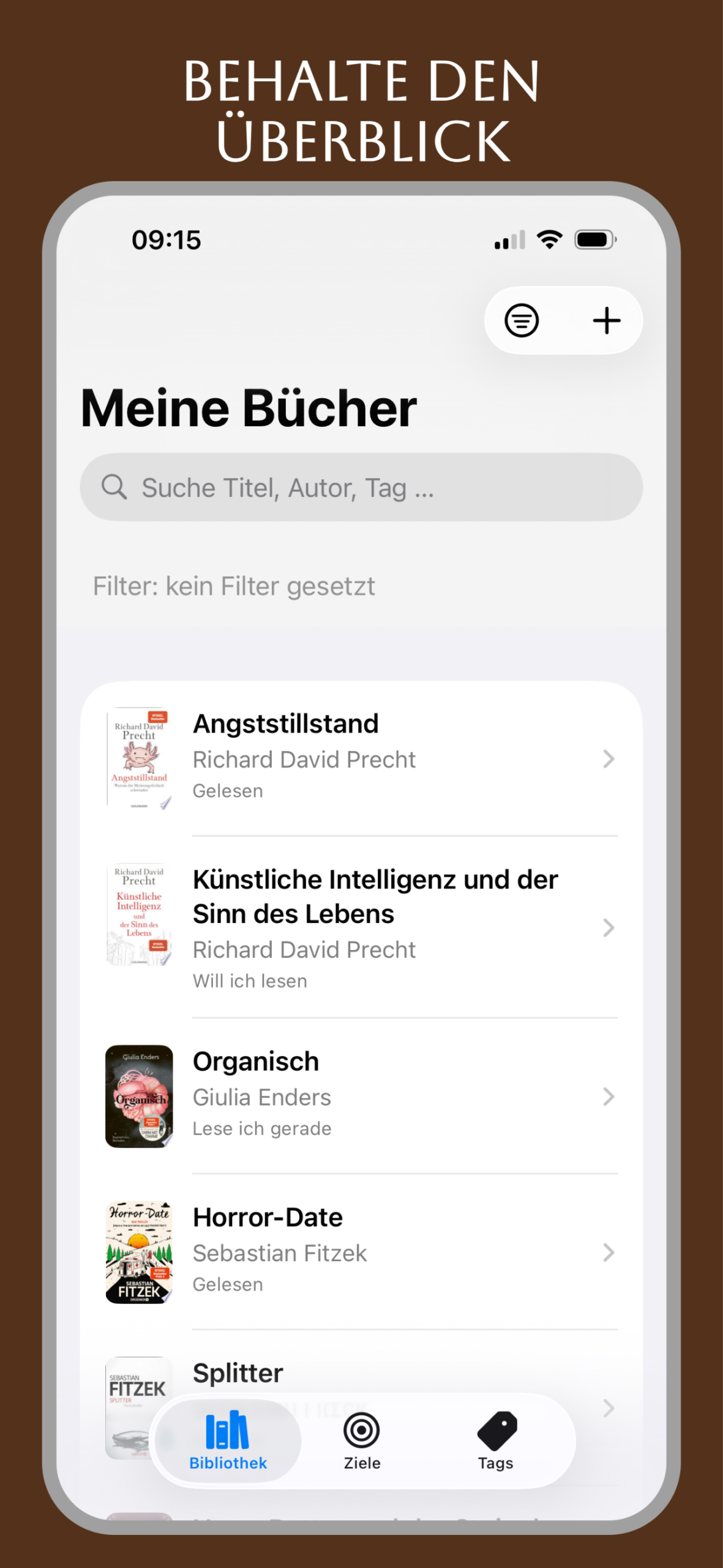
Task: Tap the cellular signal strength indicator
Action: 509,239
